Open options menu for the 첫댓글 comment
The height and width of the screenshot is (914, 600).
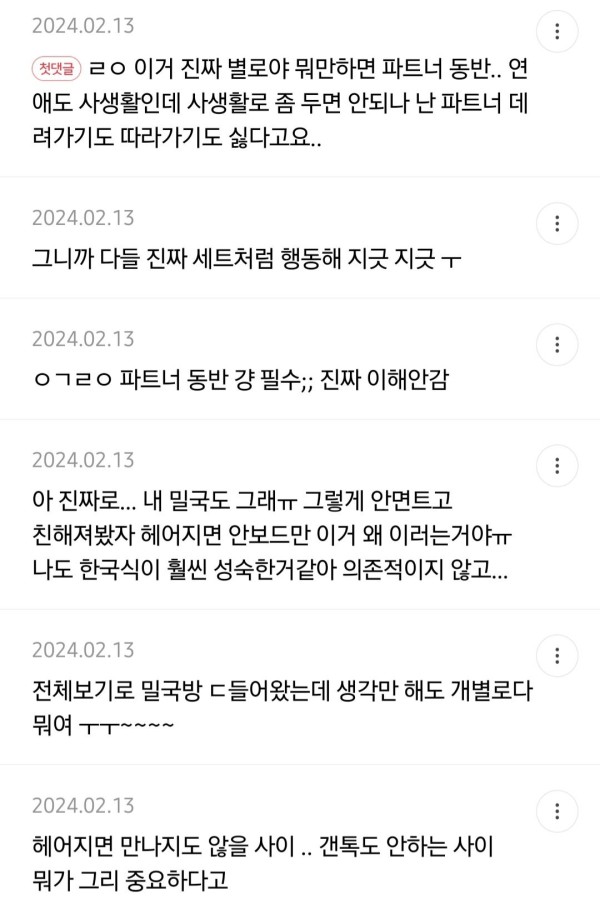pyautogui.click(x=557, y=32)
